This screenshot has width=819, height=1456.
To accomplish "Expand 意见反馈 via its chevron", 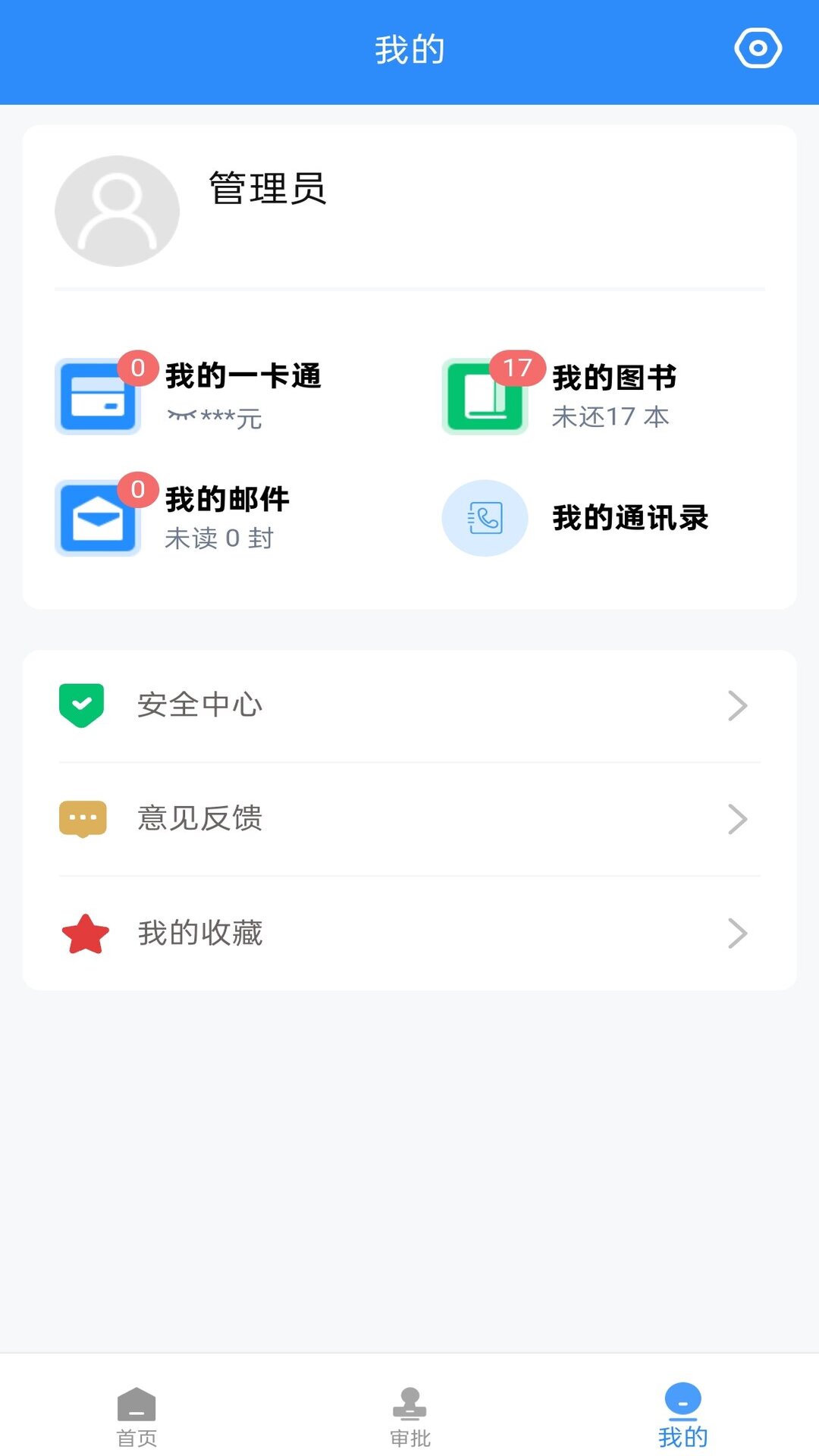I will [x=737, y=819].
